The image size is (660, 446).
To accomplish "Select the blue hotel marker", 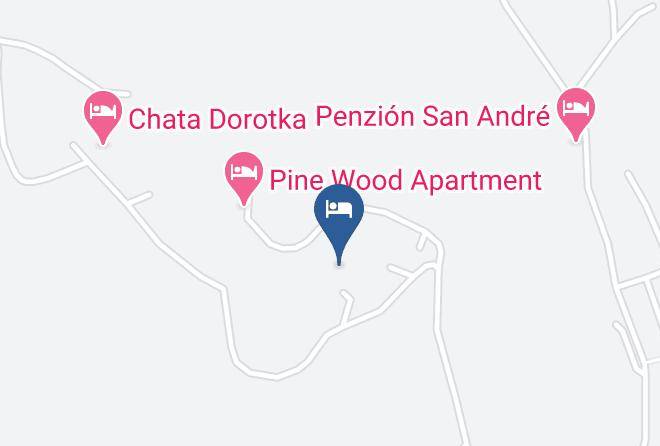I will click(339, 223).
